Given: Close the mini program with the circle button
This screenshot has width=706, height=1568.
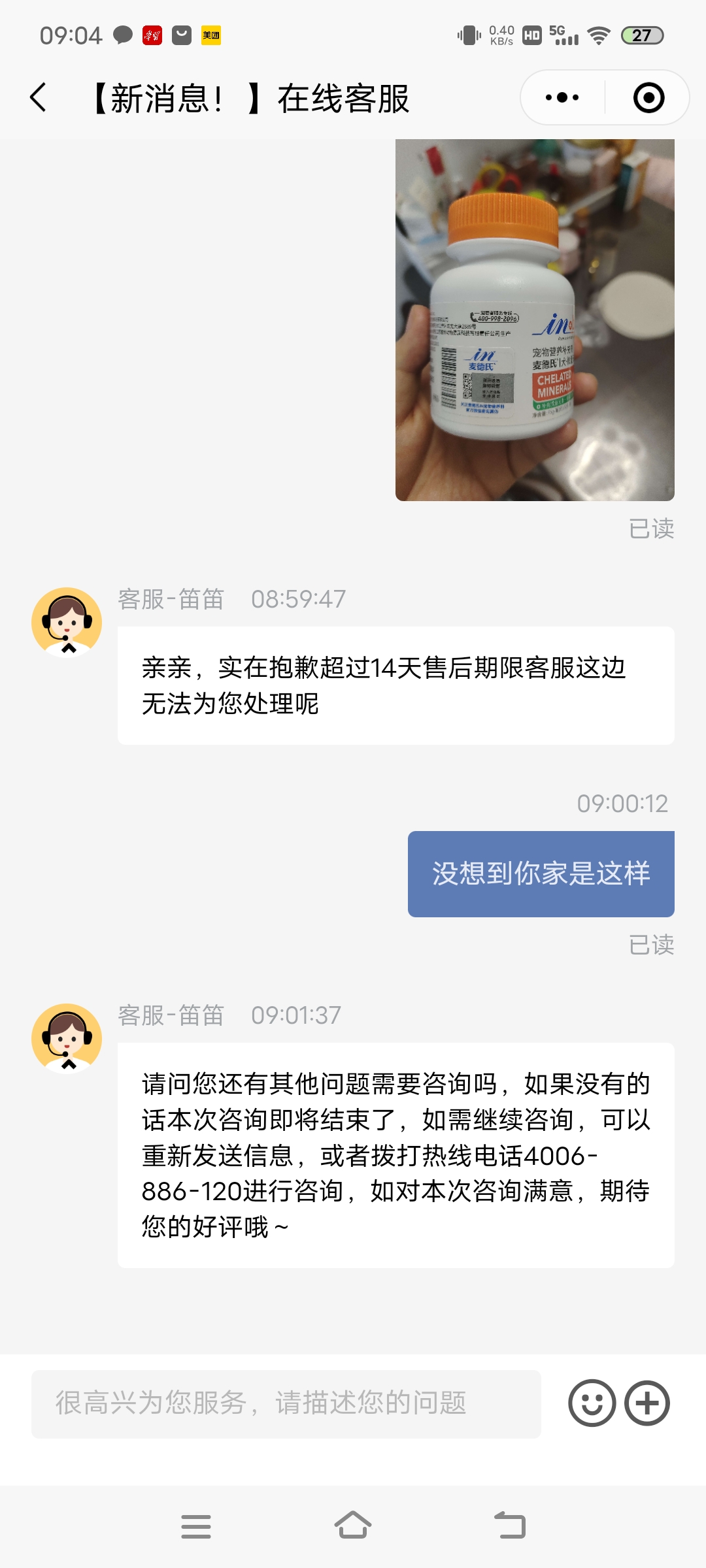Looking at the screenshot, I should coord(648,98).
